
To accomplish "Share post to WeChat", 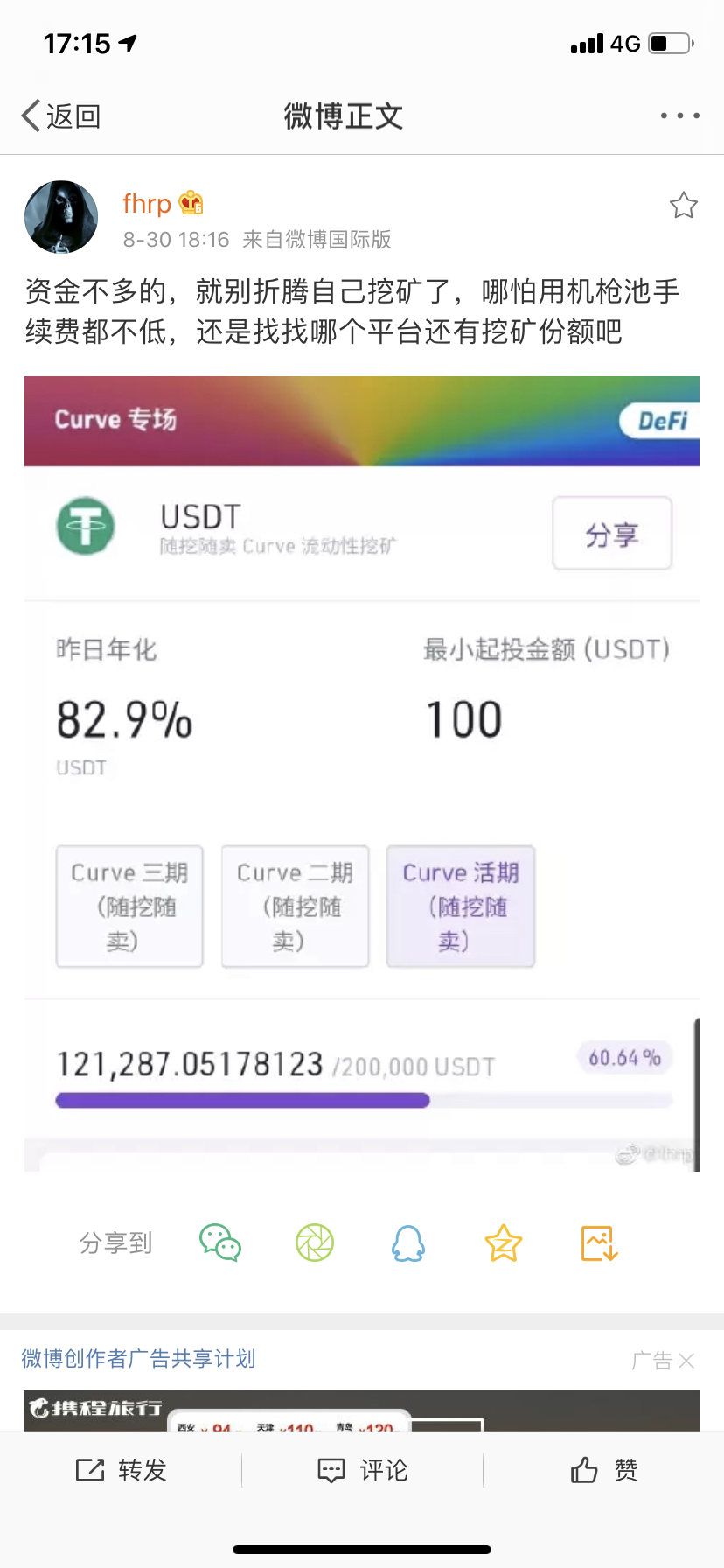I will (x=220, y=1242).
